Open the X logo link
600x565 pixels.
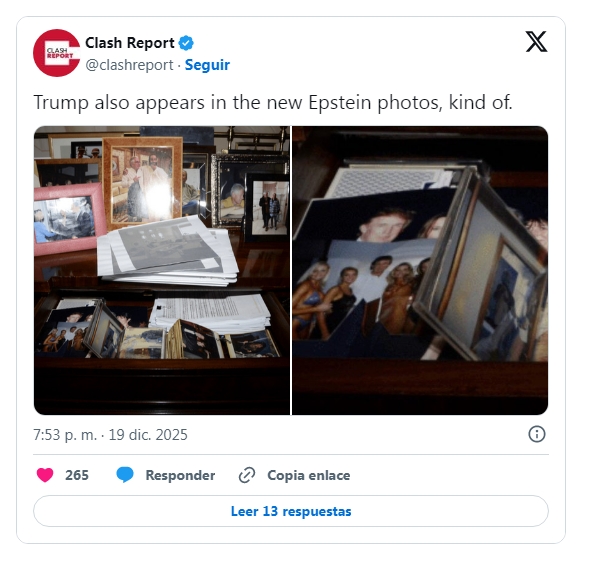point(536,42)
